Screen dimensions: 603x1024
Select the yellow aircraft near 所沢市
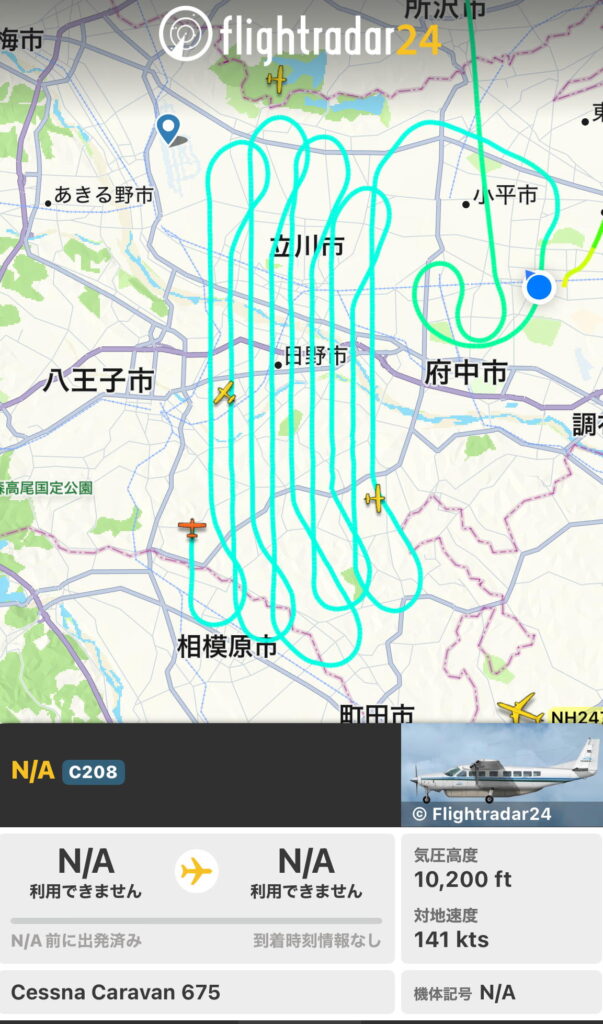tap(277, 79)
